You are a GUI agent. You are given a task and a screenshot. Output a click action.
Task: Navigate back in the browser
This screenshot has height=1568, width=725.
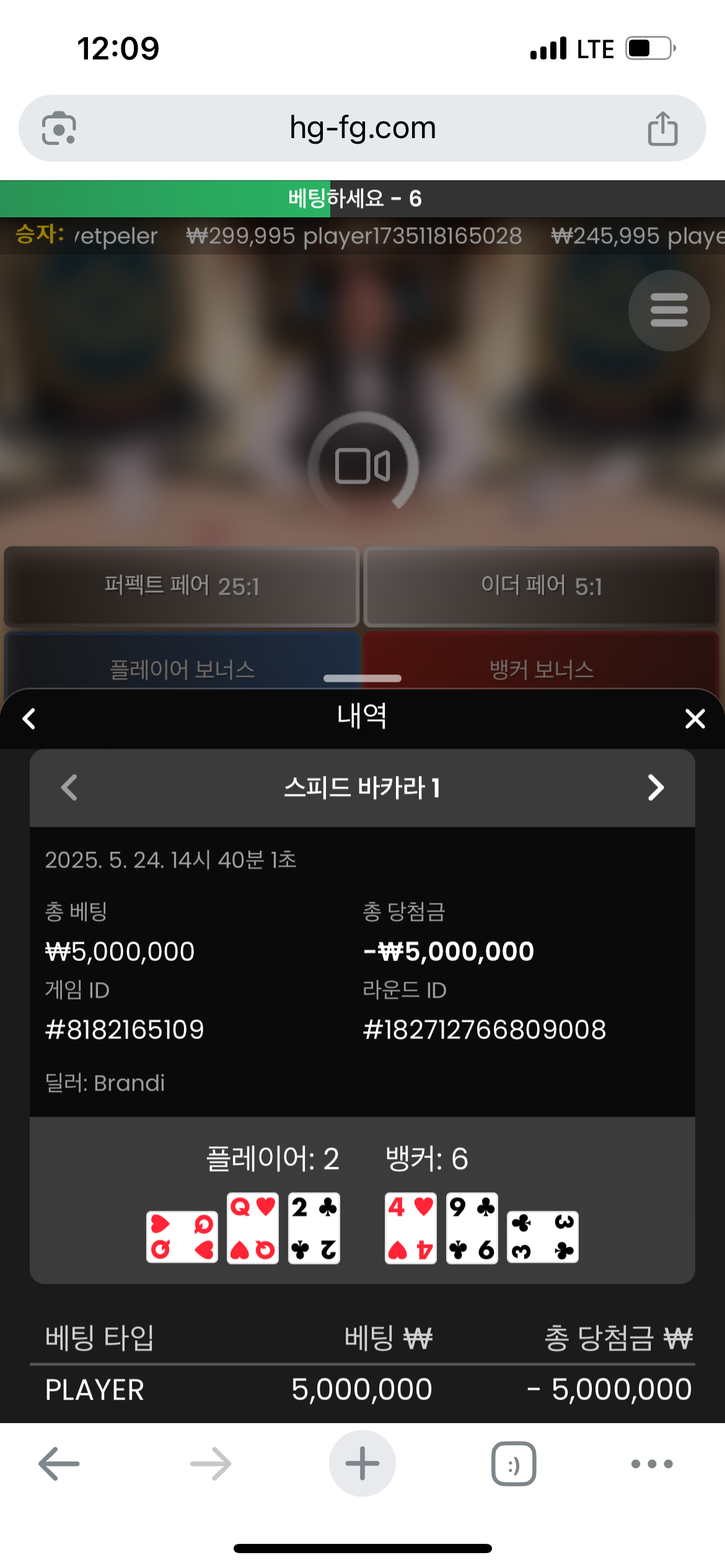coord(59,1464)
